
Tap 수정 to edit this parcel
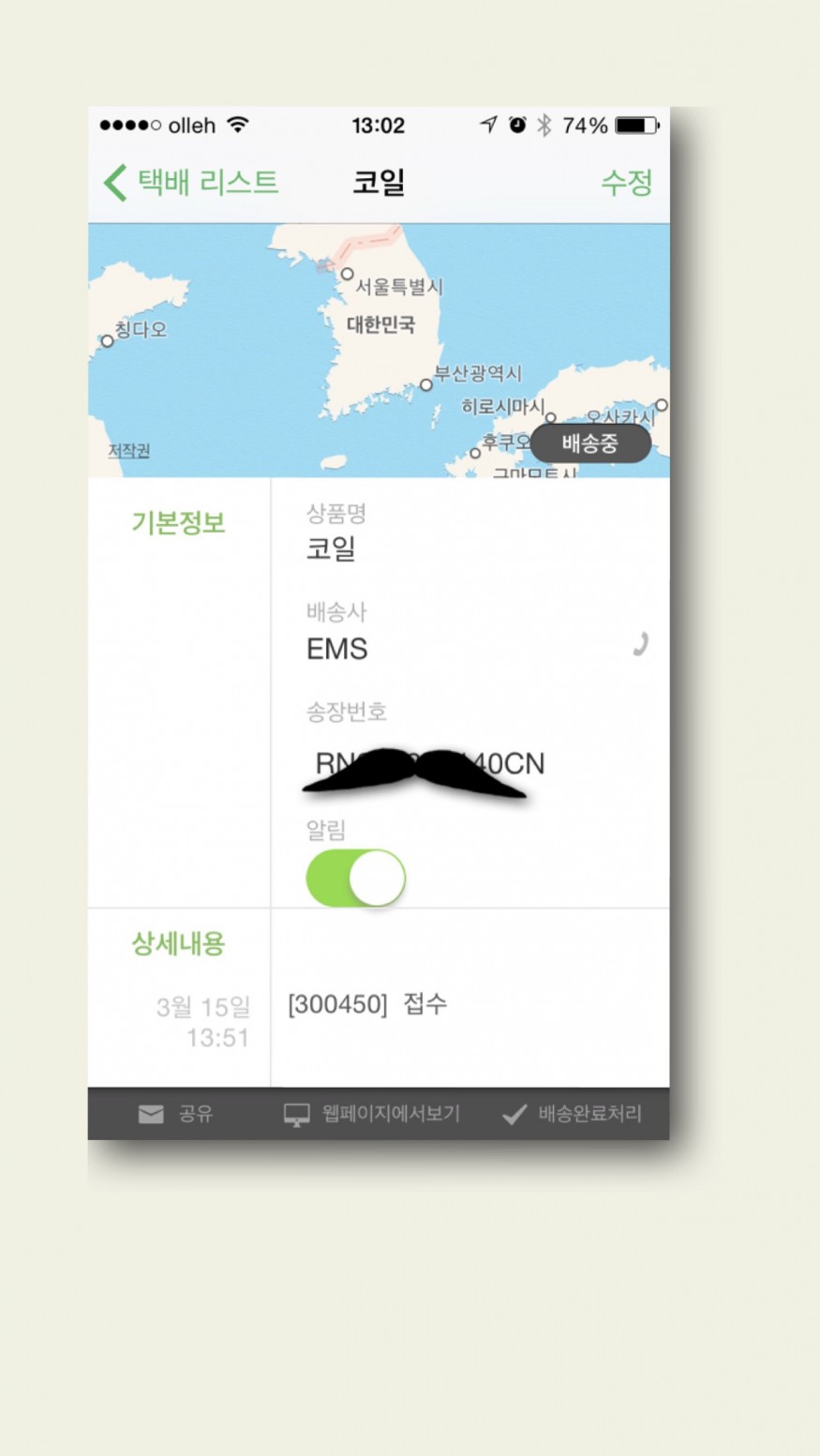coord(626,182)
